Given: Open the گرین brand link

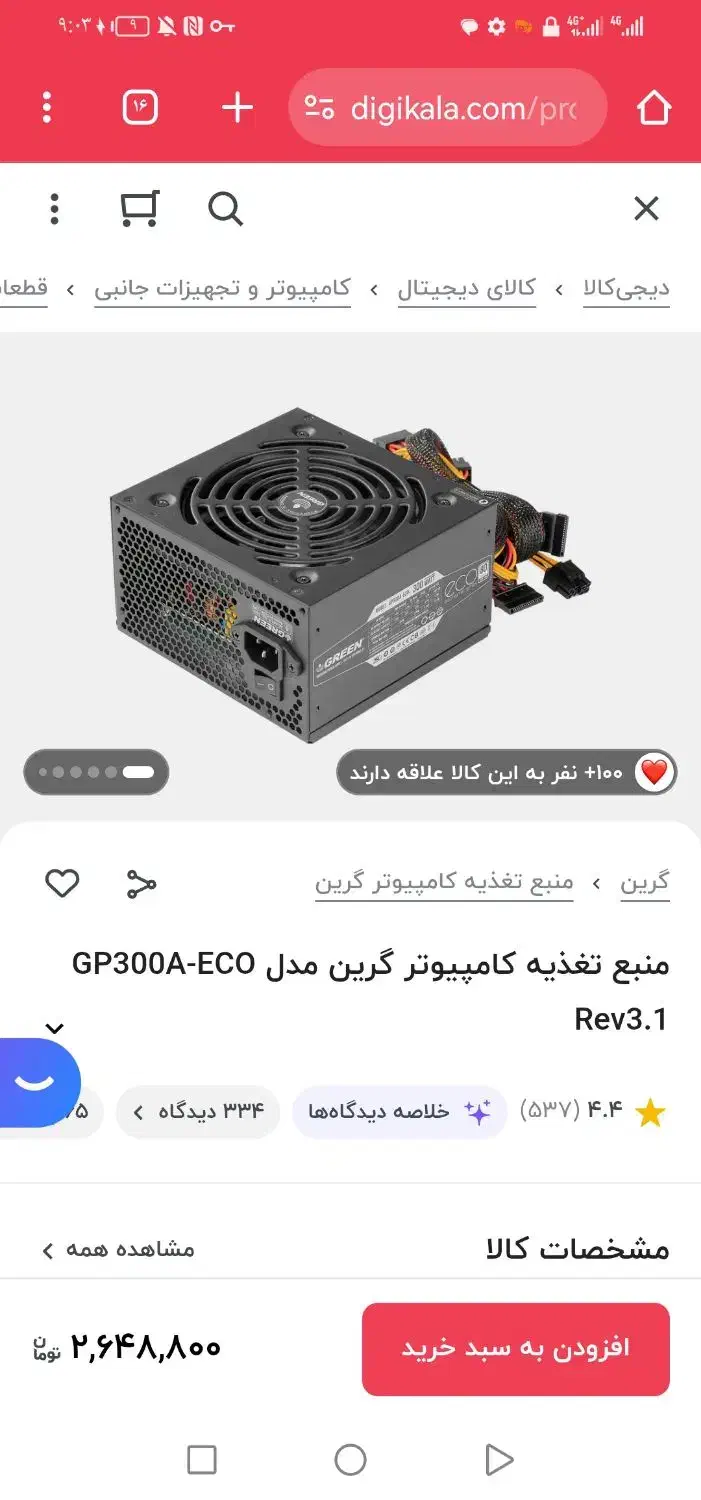Looking at the screenshot, I should click(x=644, y=883).
